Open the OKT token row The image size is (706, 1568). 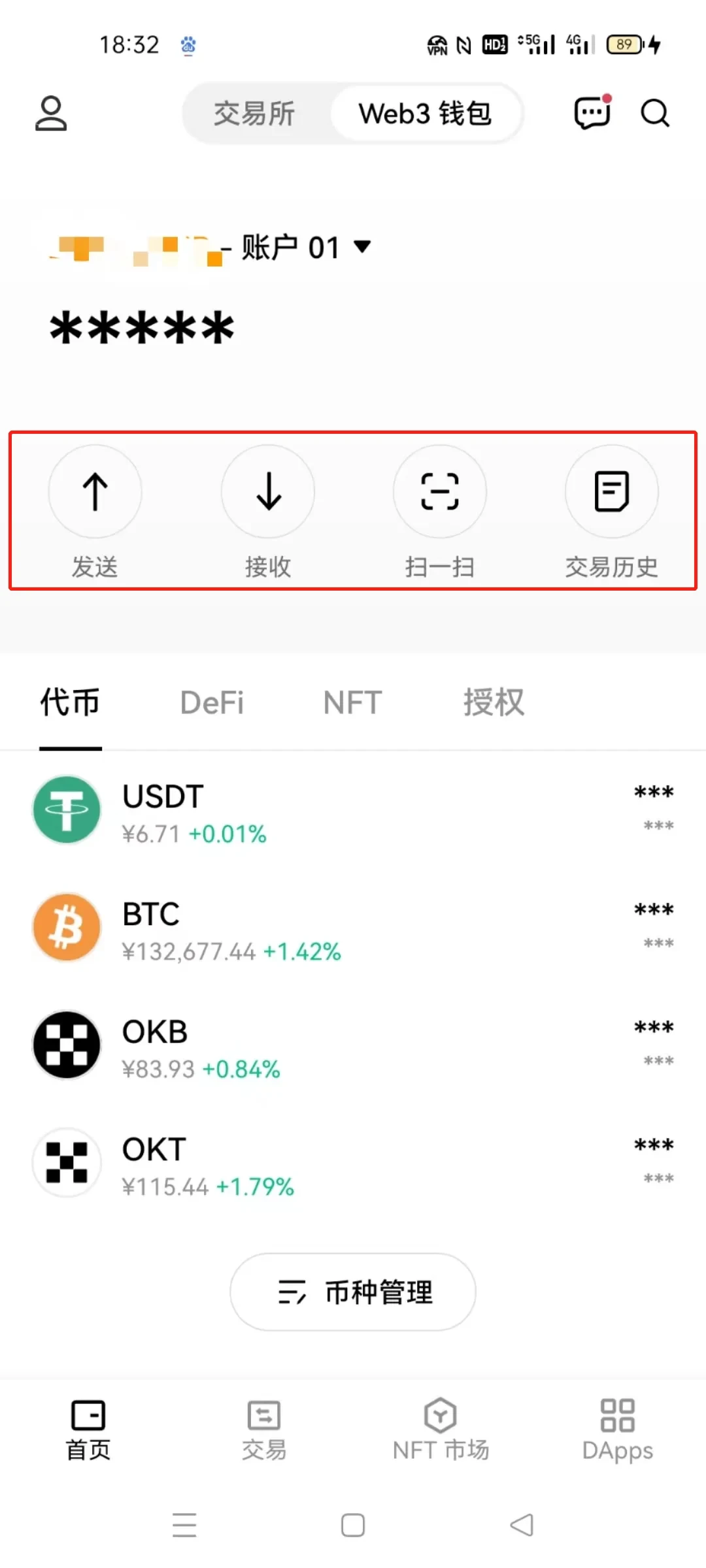point(353,1163)
